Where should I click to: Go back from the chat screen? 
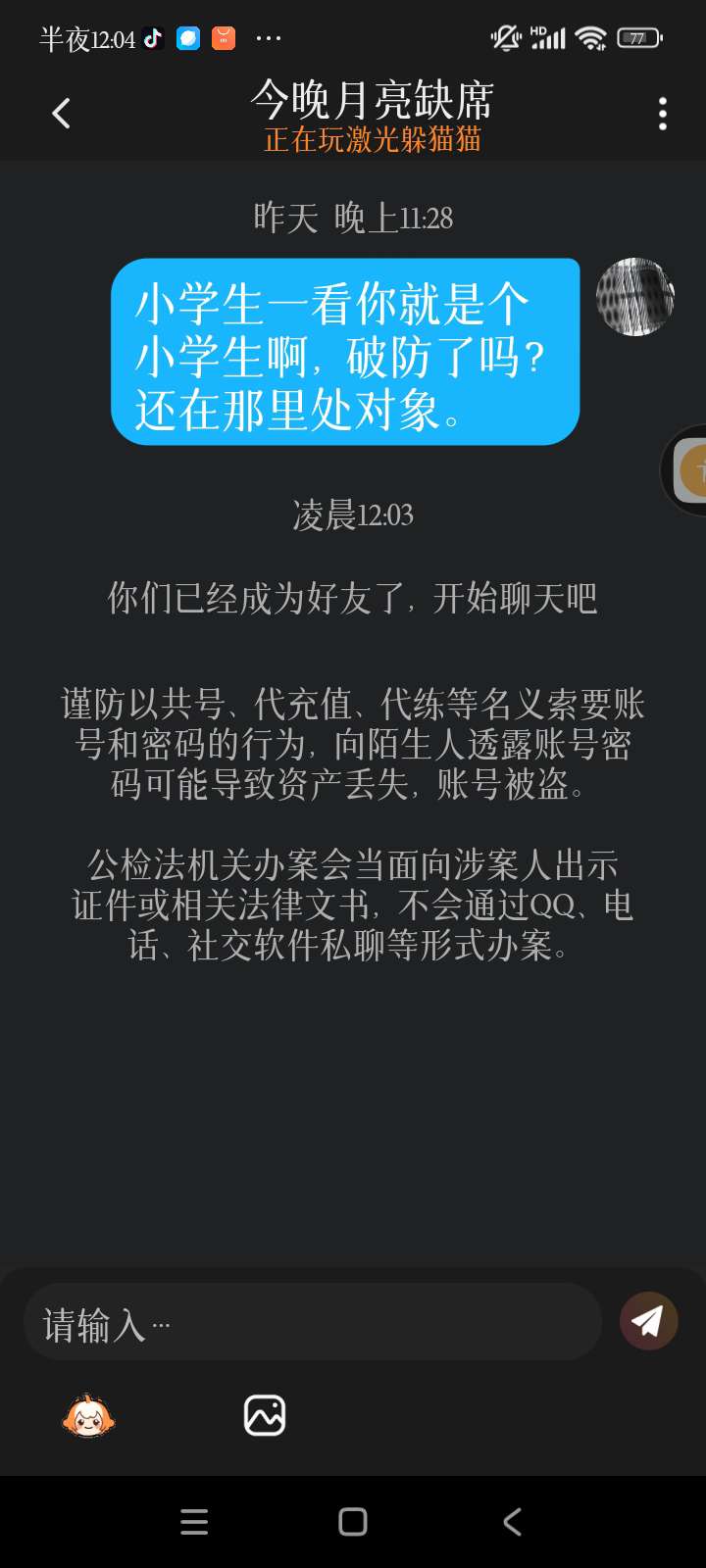[61, 114]
